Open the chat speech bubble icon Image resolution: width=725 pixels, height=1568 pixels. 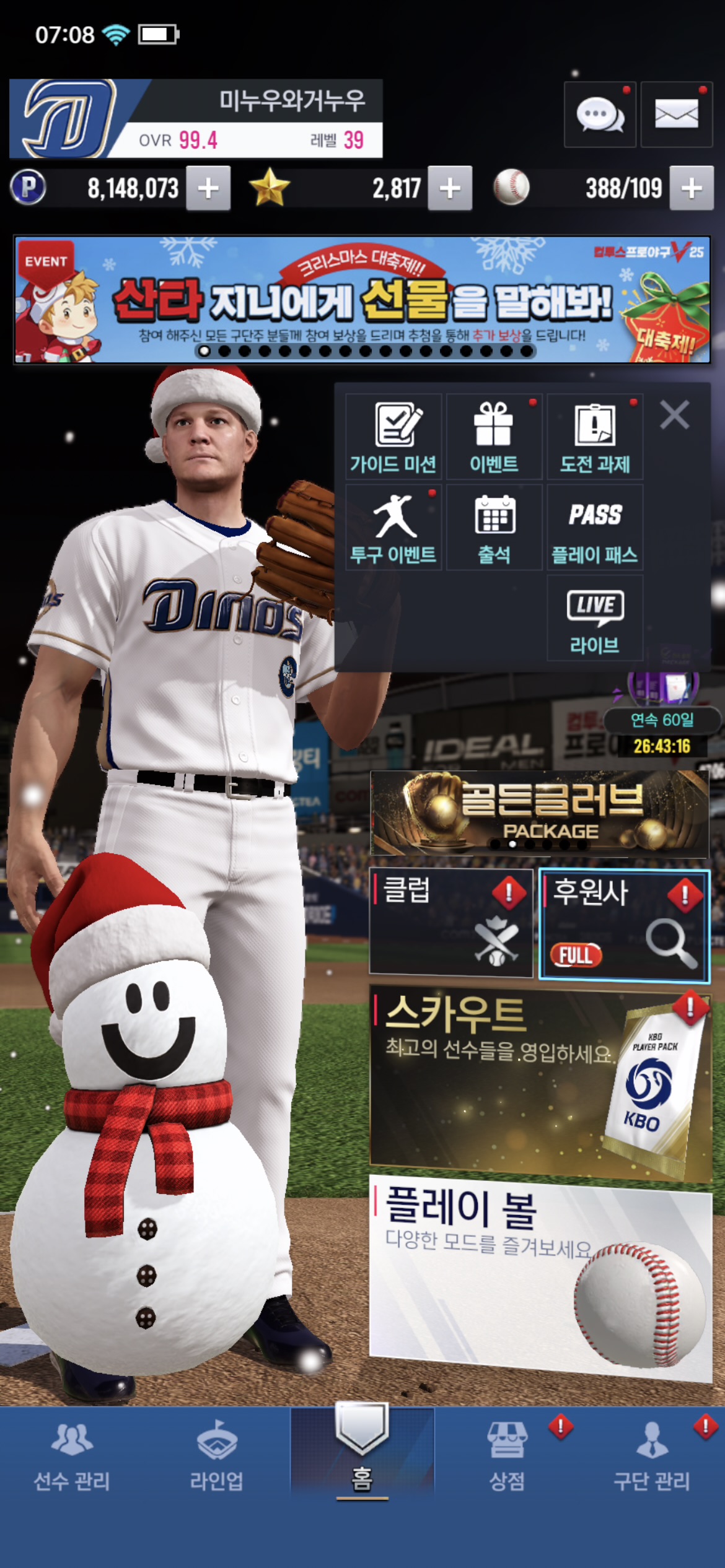tap(599, 115)
